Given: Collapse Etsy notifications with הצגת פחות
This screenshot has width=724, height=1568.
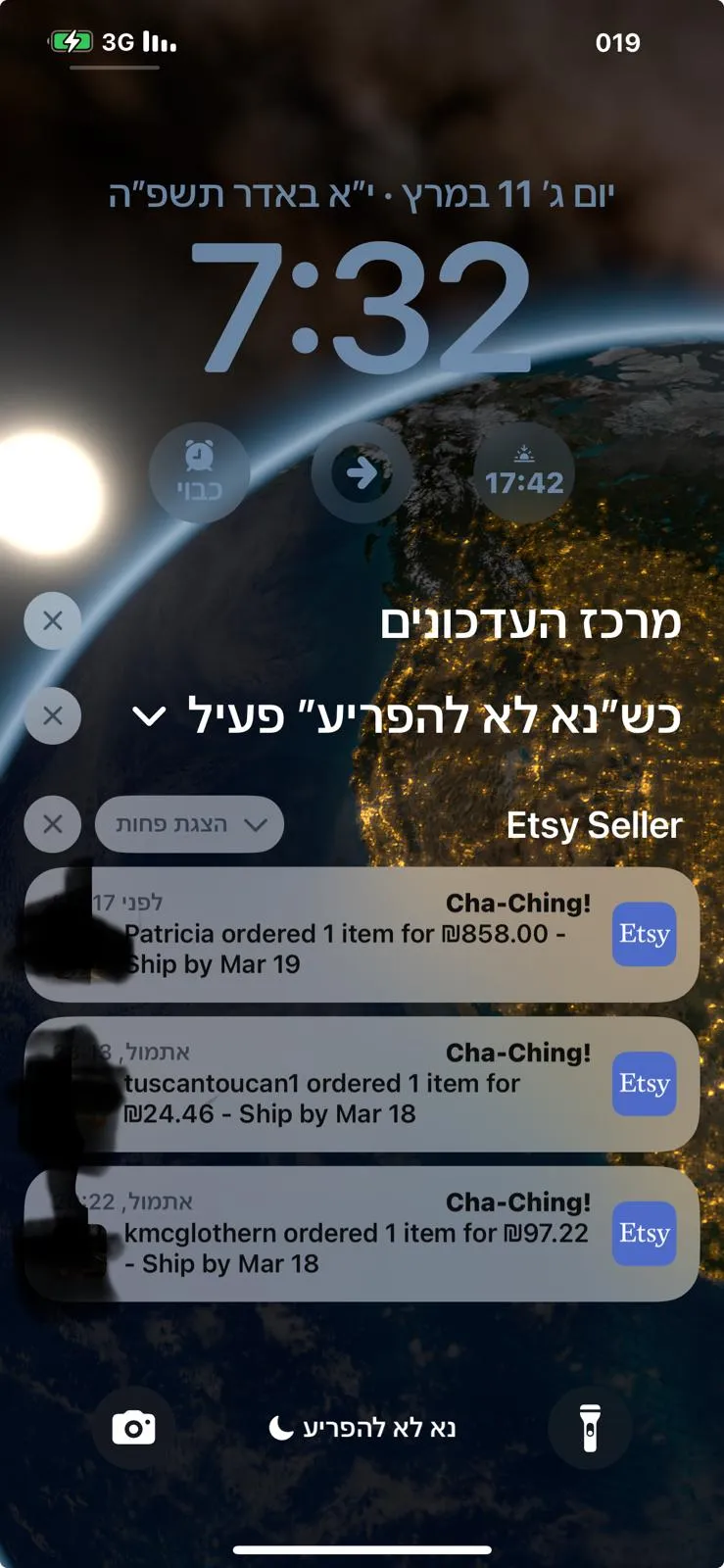Looking at the screenshot, I should pos(189,824).
